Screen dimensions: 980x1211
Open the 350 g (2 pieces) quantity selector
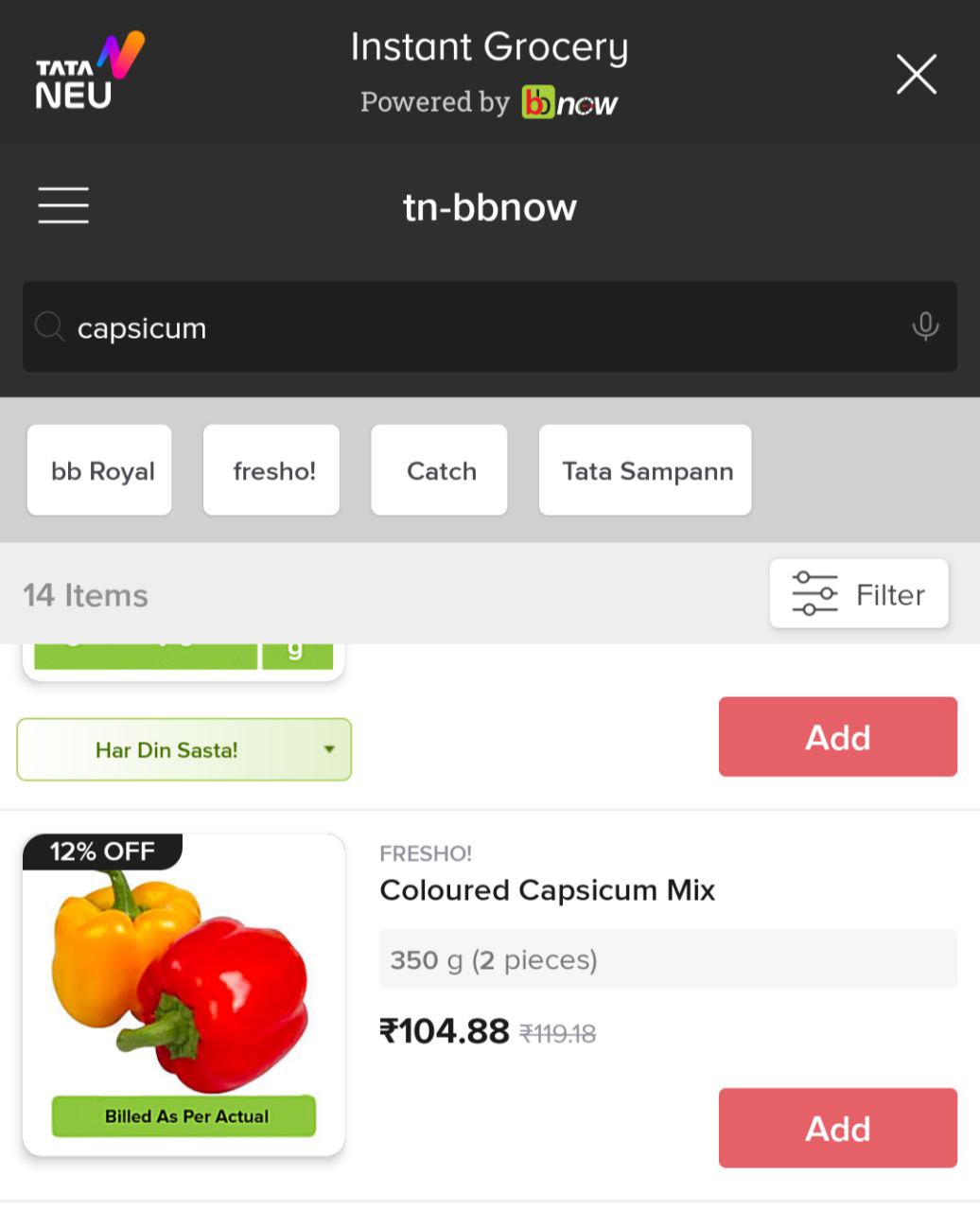pyautogui.click(x=668, y=959)
